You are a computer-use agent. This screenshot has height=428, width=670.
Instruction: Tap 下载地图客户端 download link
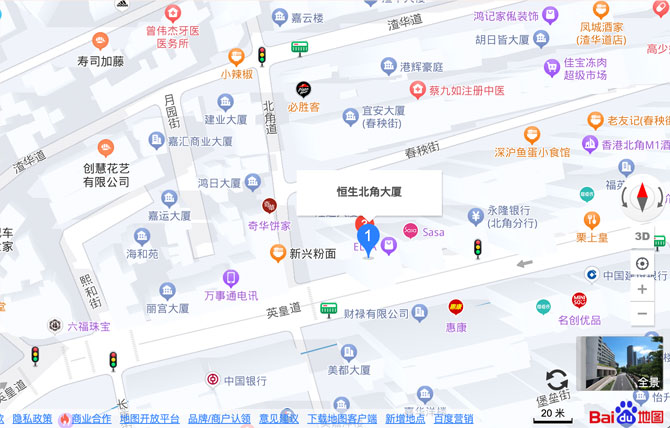[x=342, y=419]
